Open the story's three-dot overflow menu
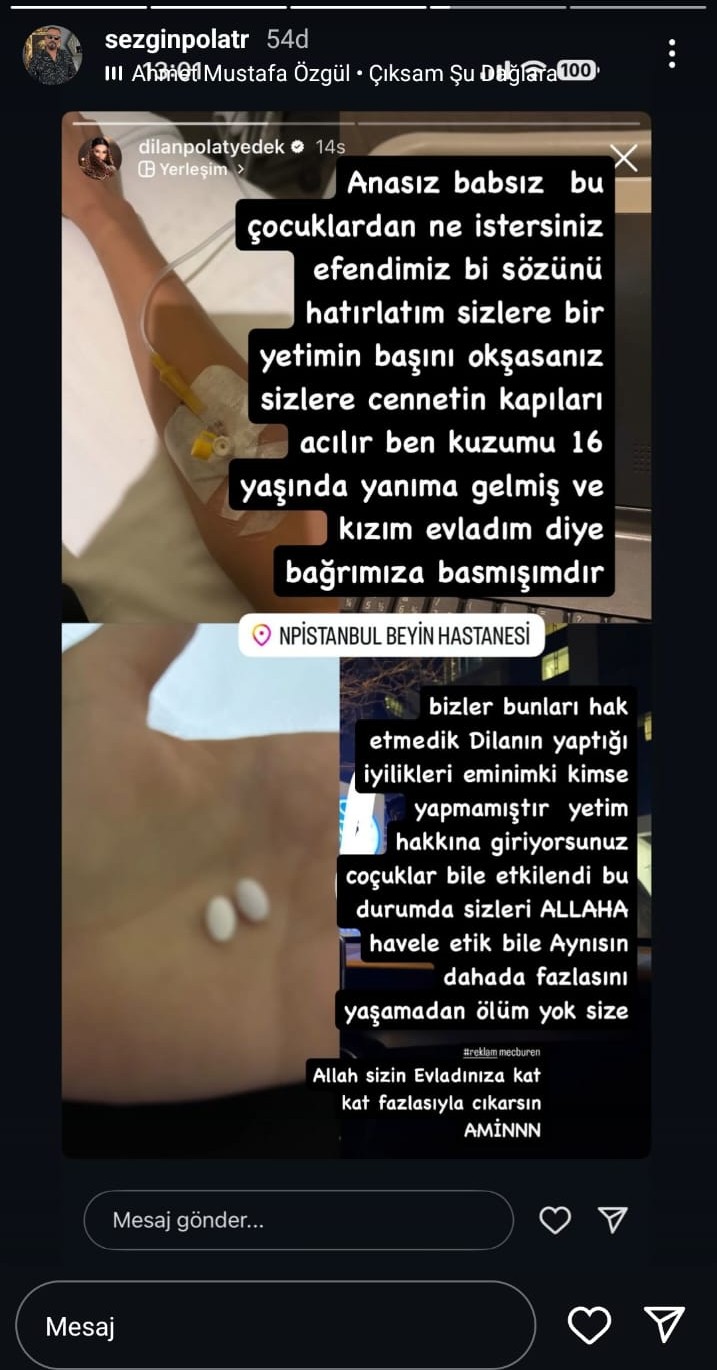The height and width of the screenshot is (1370, 717). click(x=672, y=53)
